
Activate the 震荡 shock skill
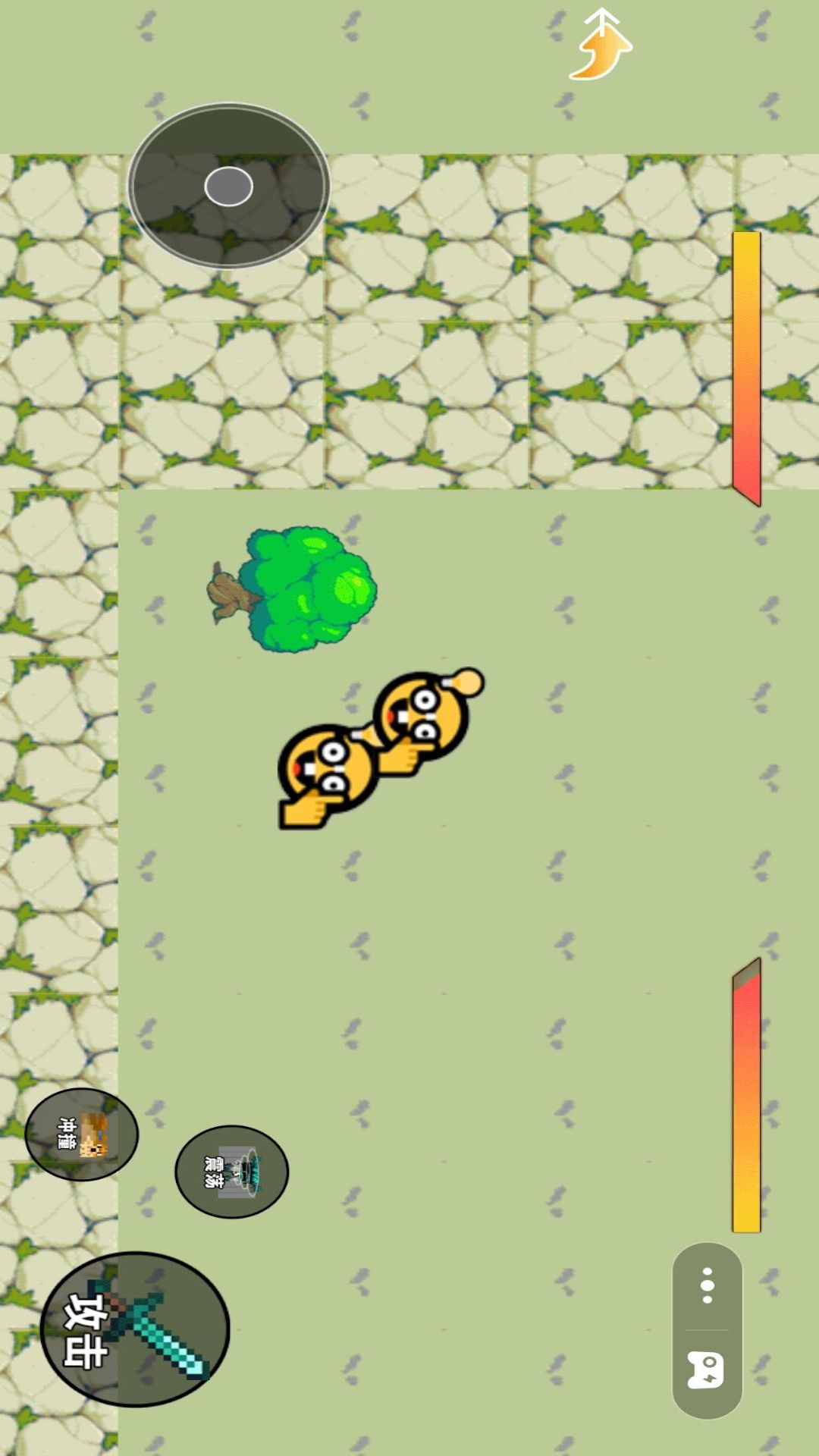coord(232,1172)
